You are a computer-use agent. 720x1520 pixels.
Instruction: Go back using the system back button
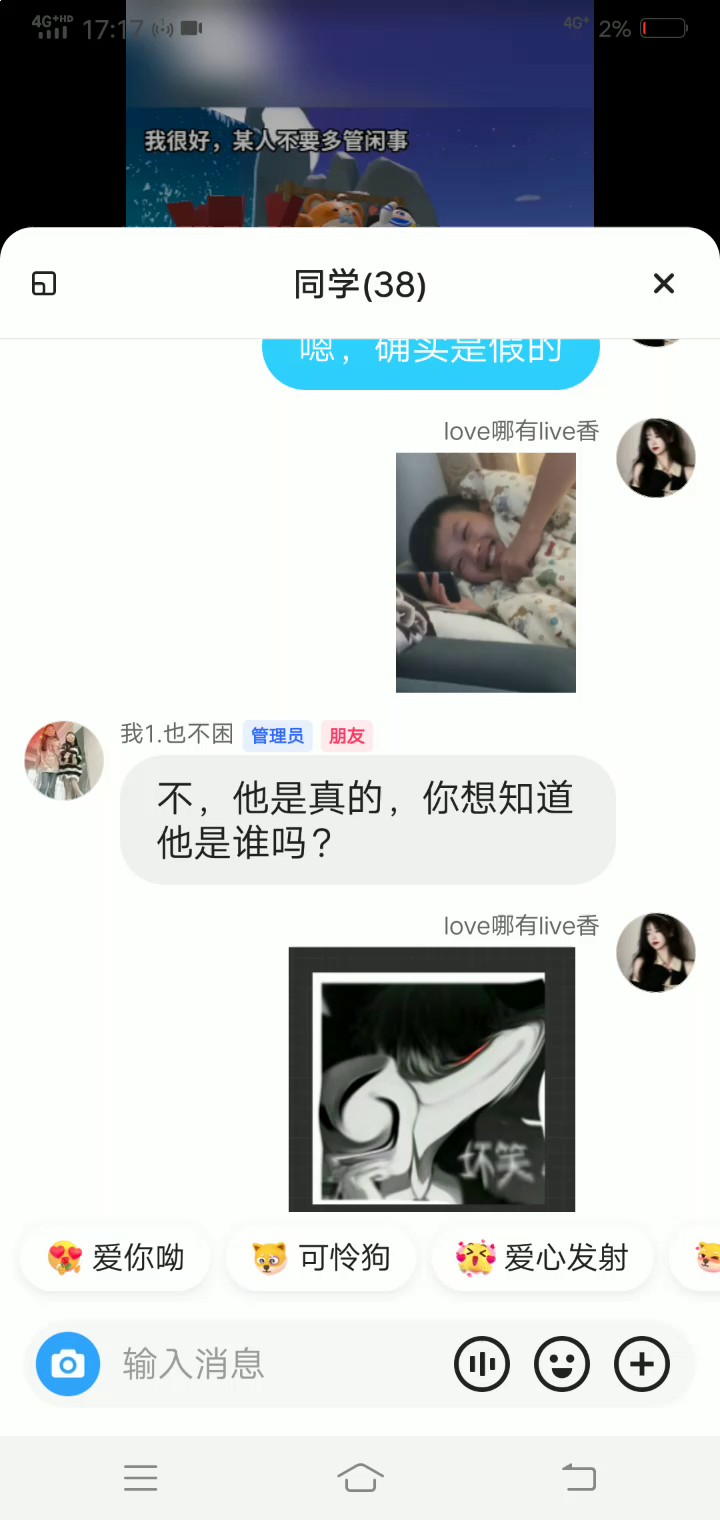point(579,1477)
